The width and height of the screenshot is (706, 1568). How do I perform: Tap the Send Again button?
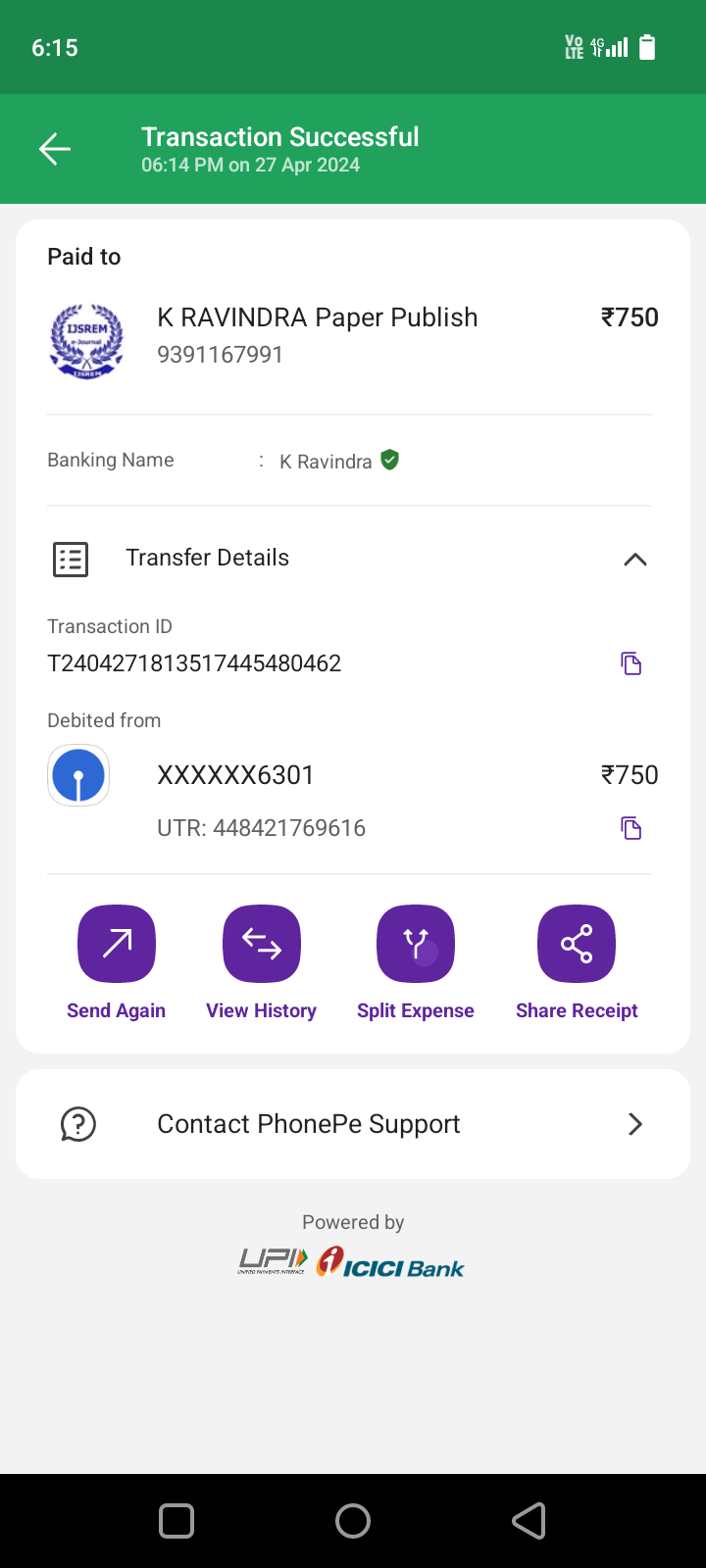click(117, 944)
